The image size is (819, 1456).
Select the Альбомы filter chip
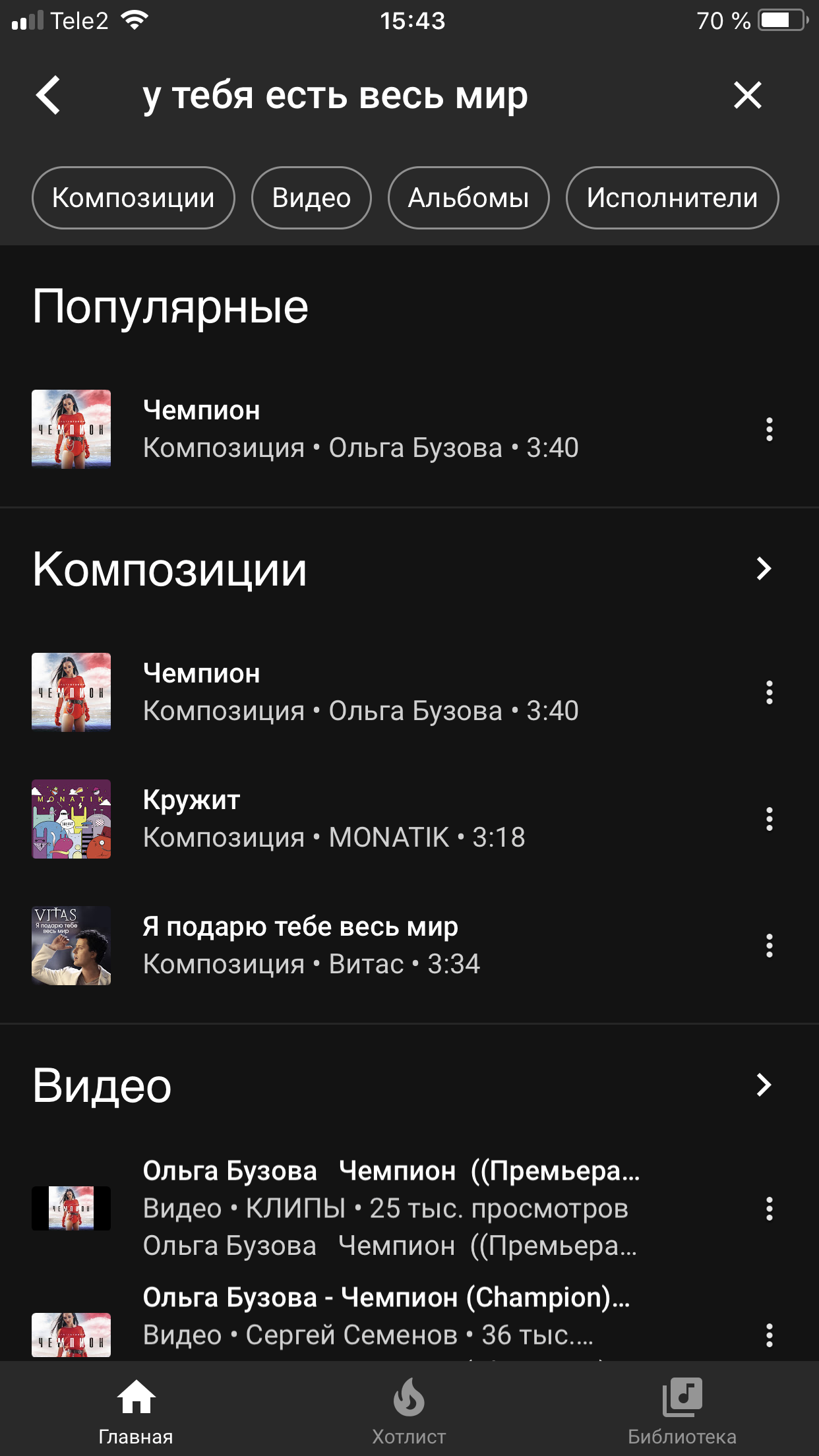[x=468, y=198]
